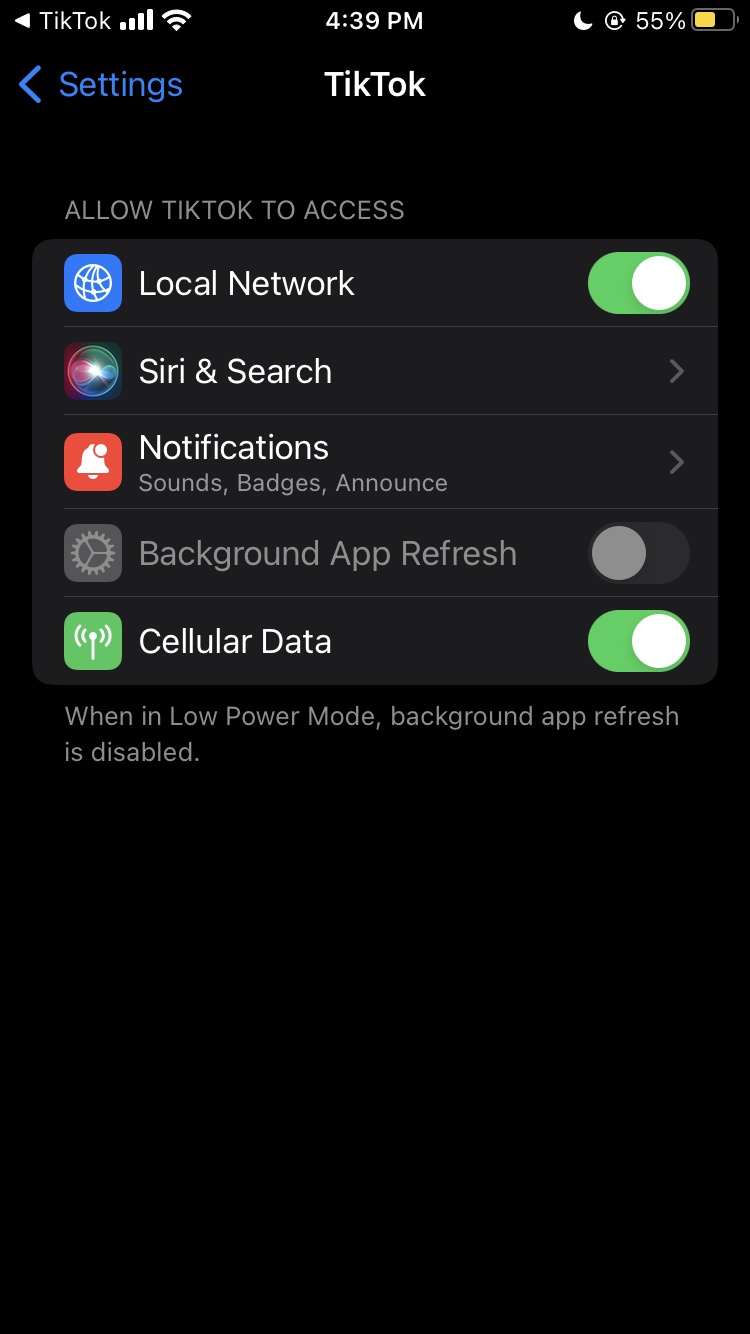Disable Cellular Data for TikTok
750x1334 pixels.
click(x=638, y=641)
